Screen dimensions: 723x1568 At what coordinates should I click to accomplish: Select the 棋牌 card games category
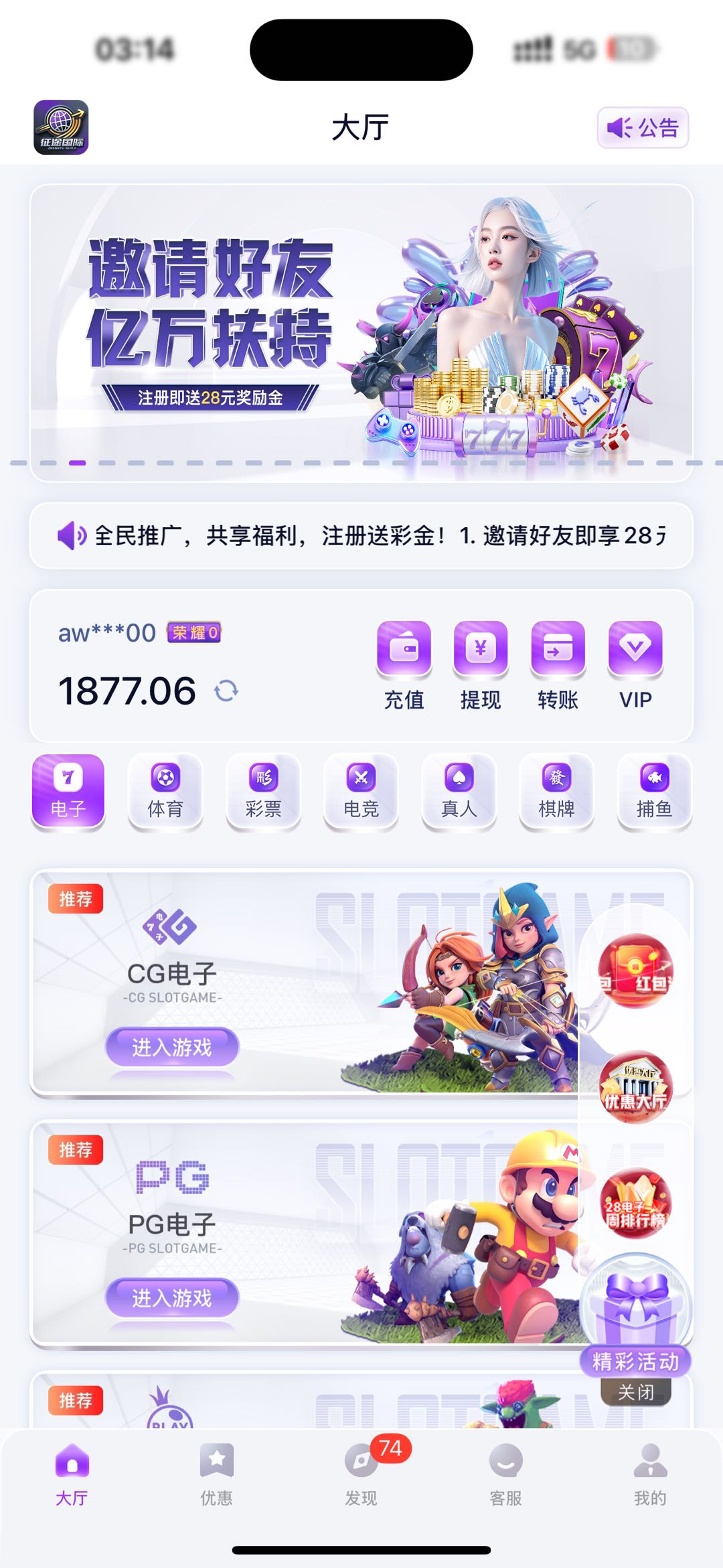(556, 792)
